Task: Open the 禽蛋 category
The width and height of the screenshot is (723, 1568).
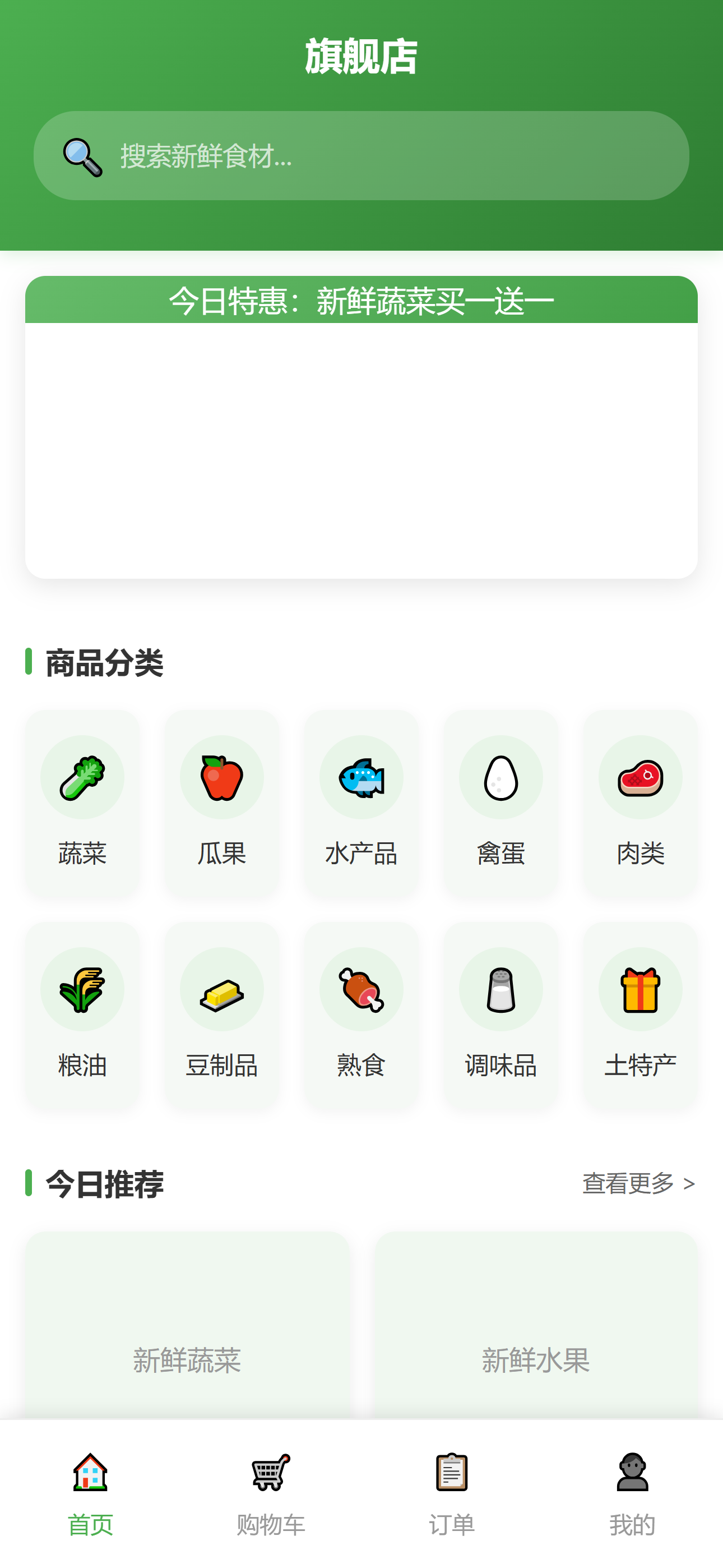Action: [x=501, y=803]
